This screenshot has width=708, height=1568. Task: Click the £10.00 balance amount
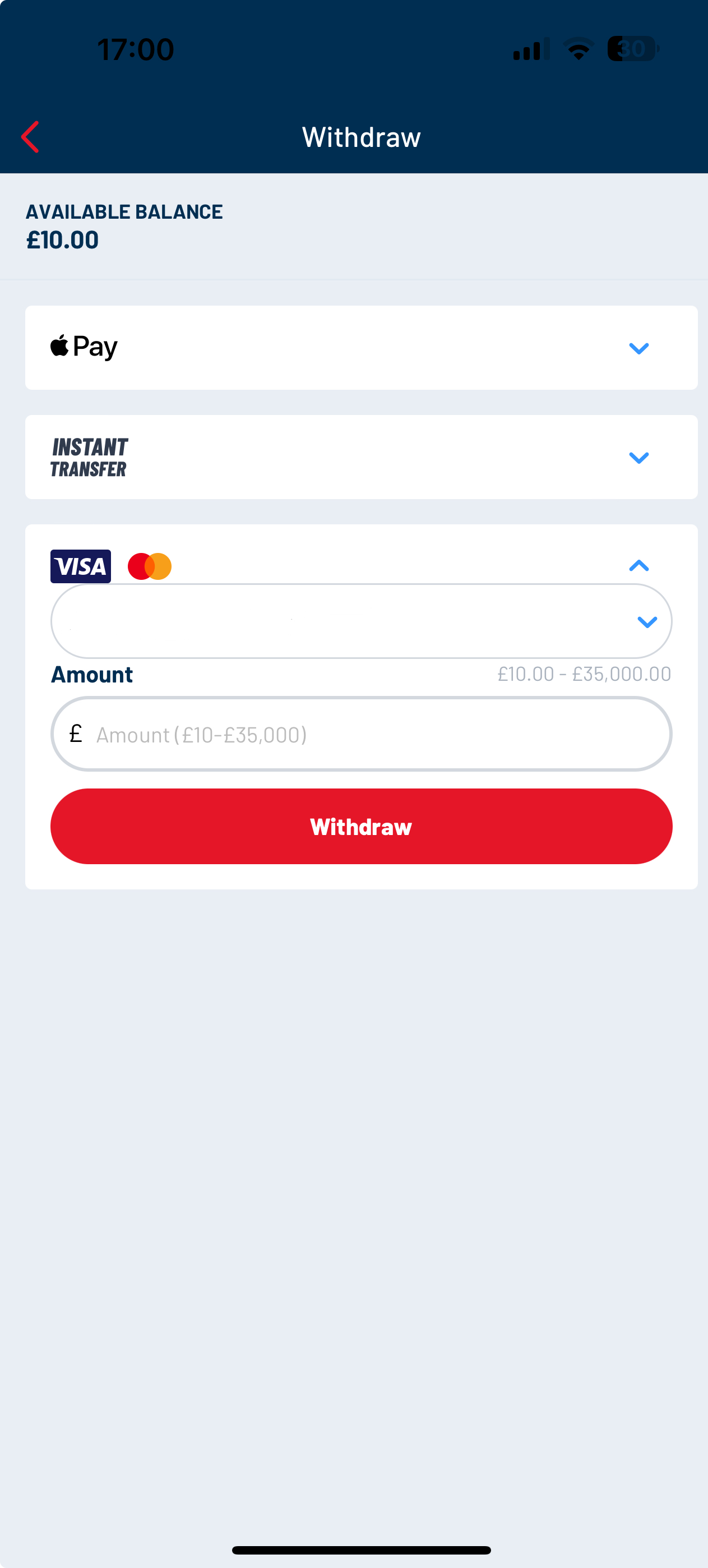click(61, 240)
